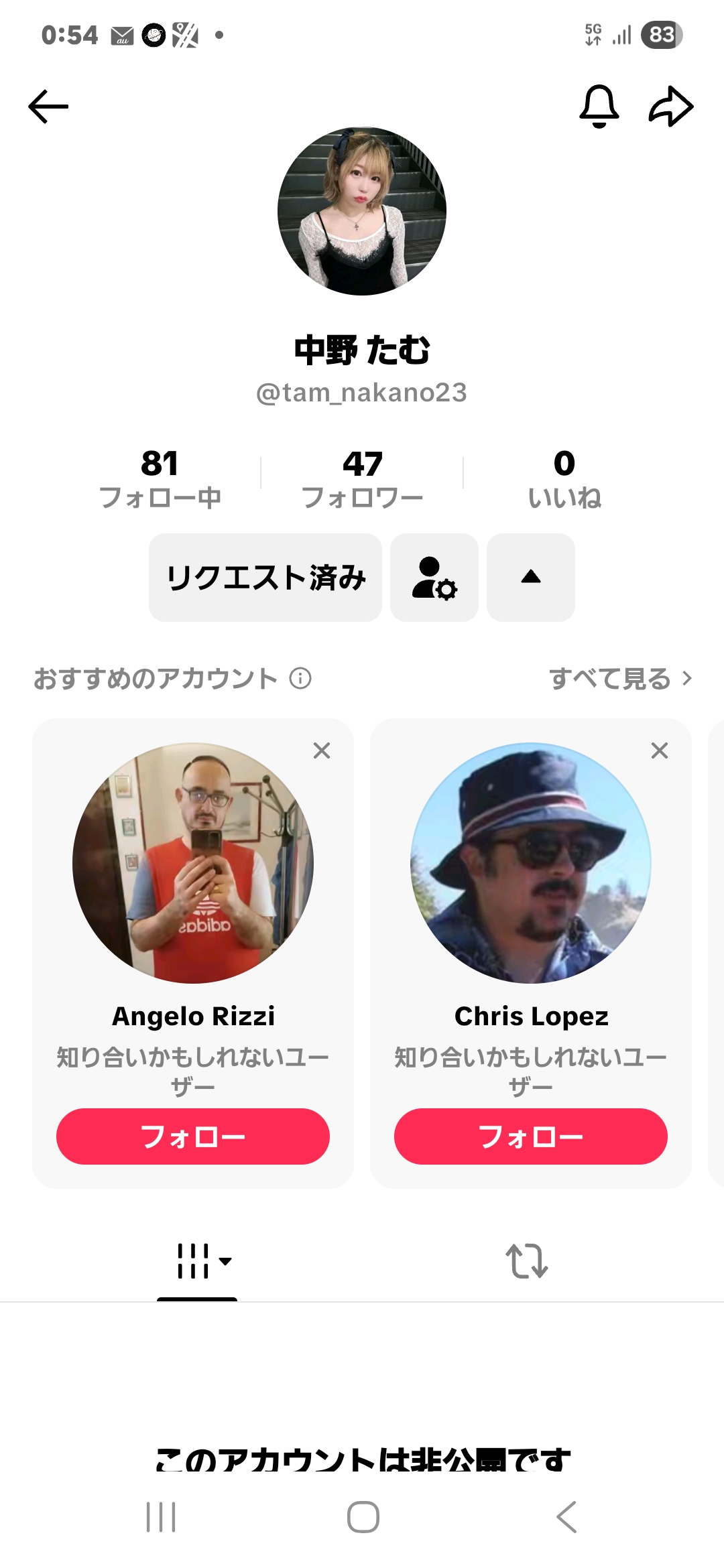Share this profile using the share arrow
This screenshot has width=724, height=1568.
coord(670,106)
